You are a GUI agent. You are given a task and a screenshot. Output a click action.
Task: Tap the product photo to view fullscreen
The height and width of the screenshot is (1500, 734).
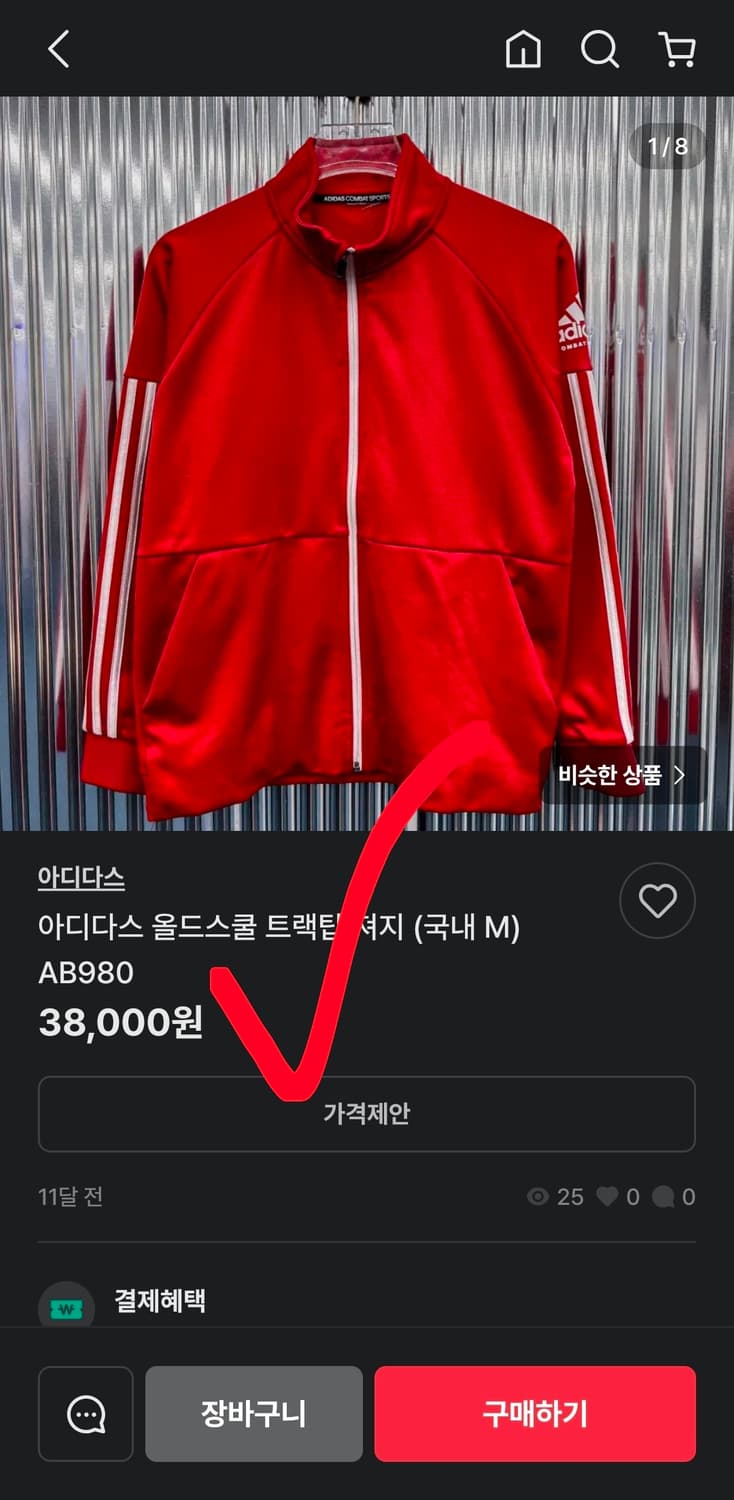point(367,450)
